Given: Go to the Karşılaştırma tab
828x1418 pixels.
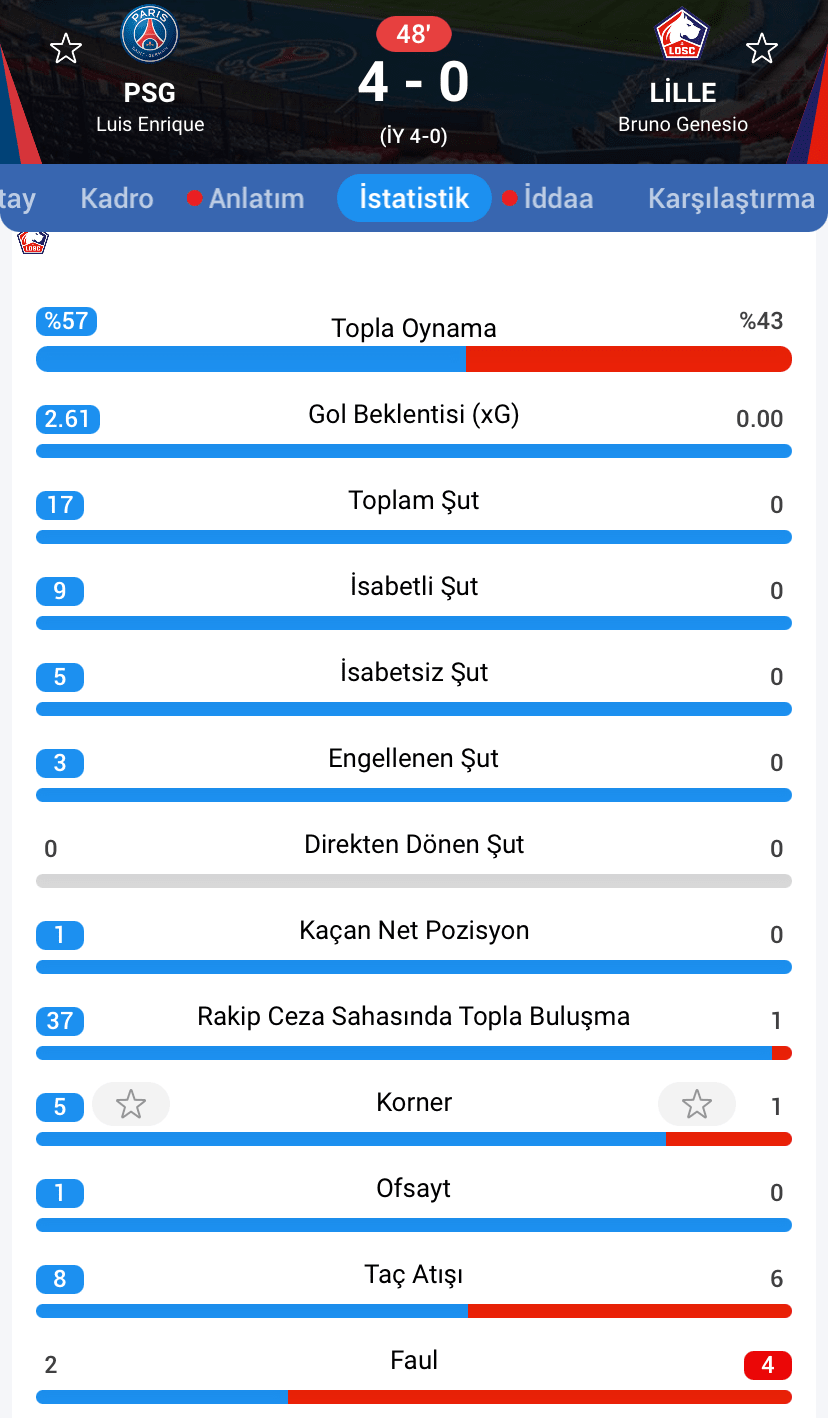Looking at the screenshot, I should point(730,198).
